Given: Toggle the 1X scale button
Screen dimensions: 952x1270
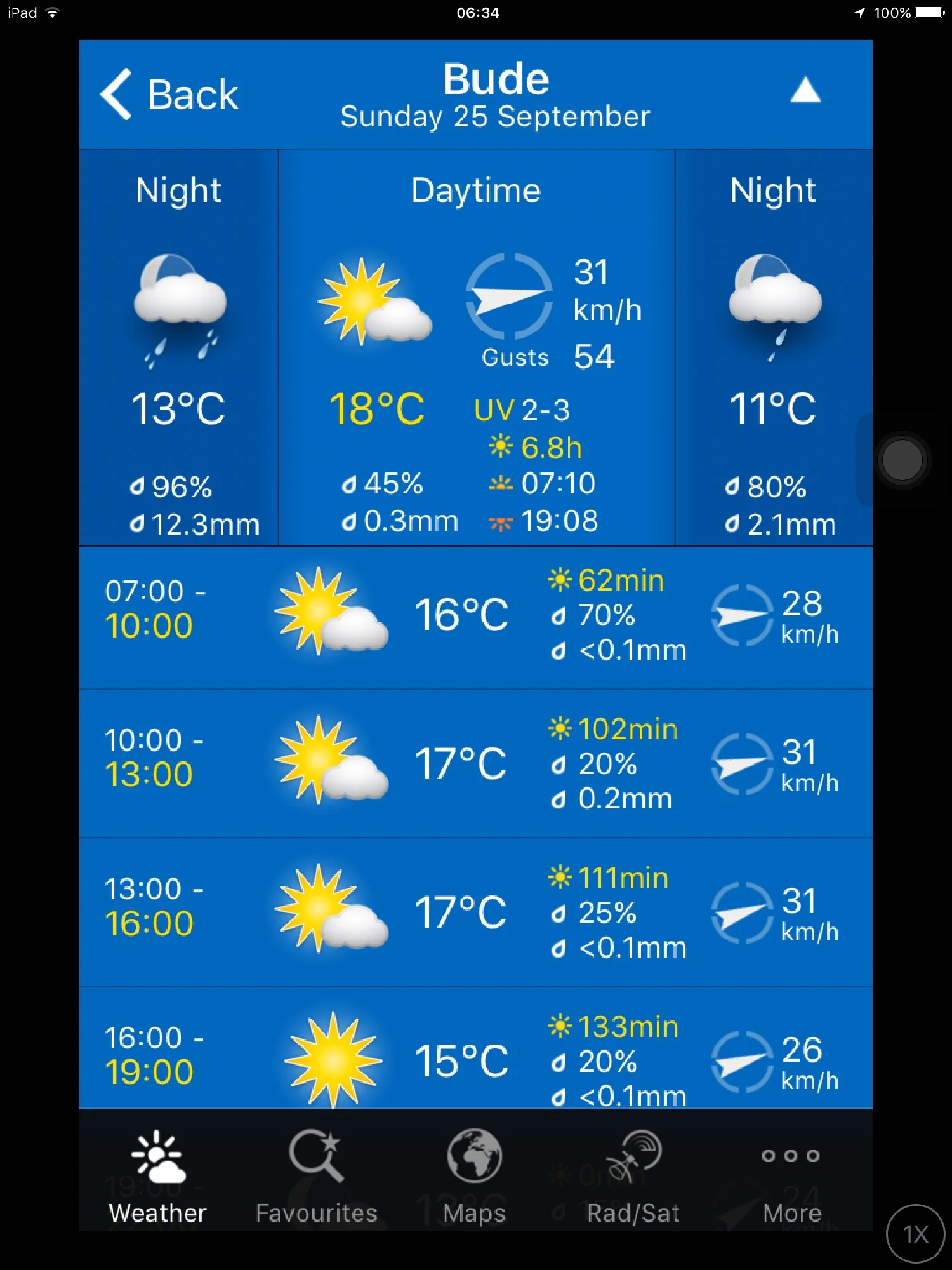Looking at the screenshot, I should [x=915, y=1234].
